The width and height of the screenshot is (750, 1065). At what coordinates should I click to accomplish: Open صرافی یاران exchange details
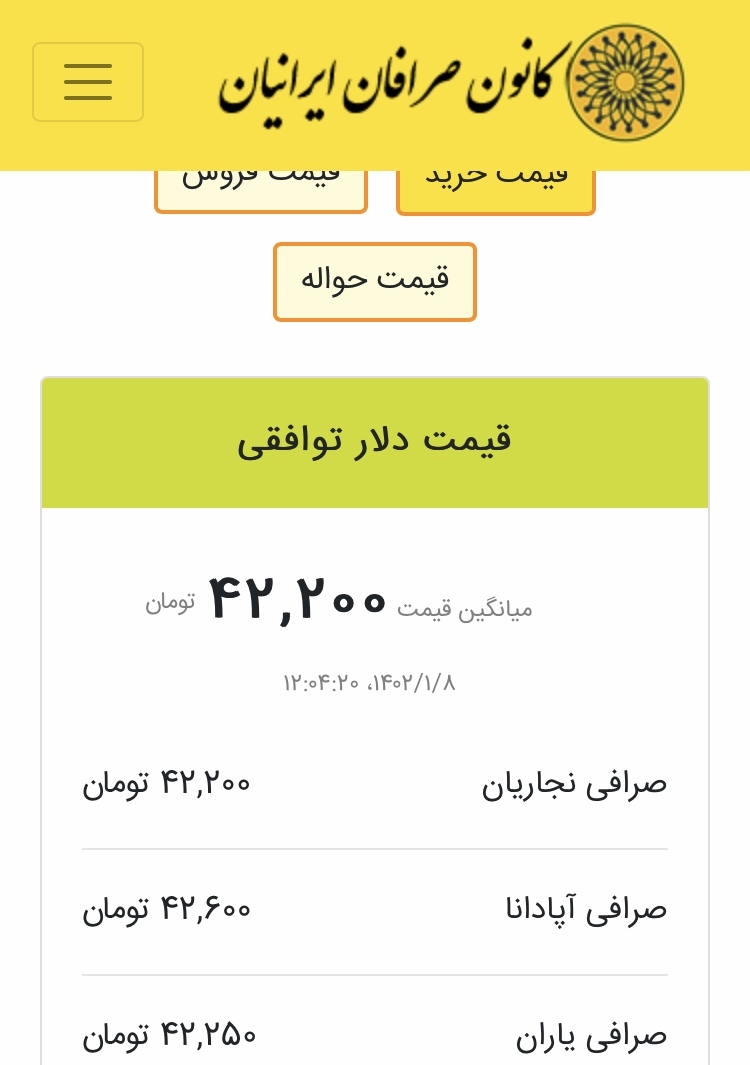(591, 1037)
